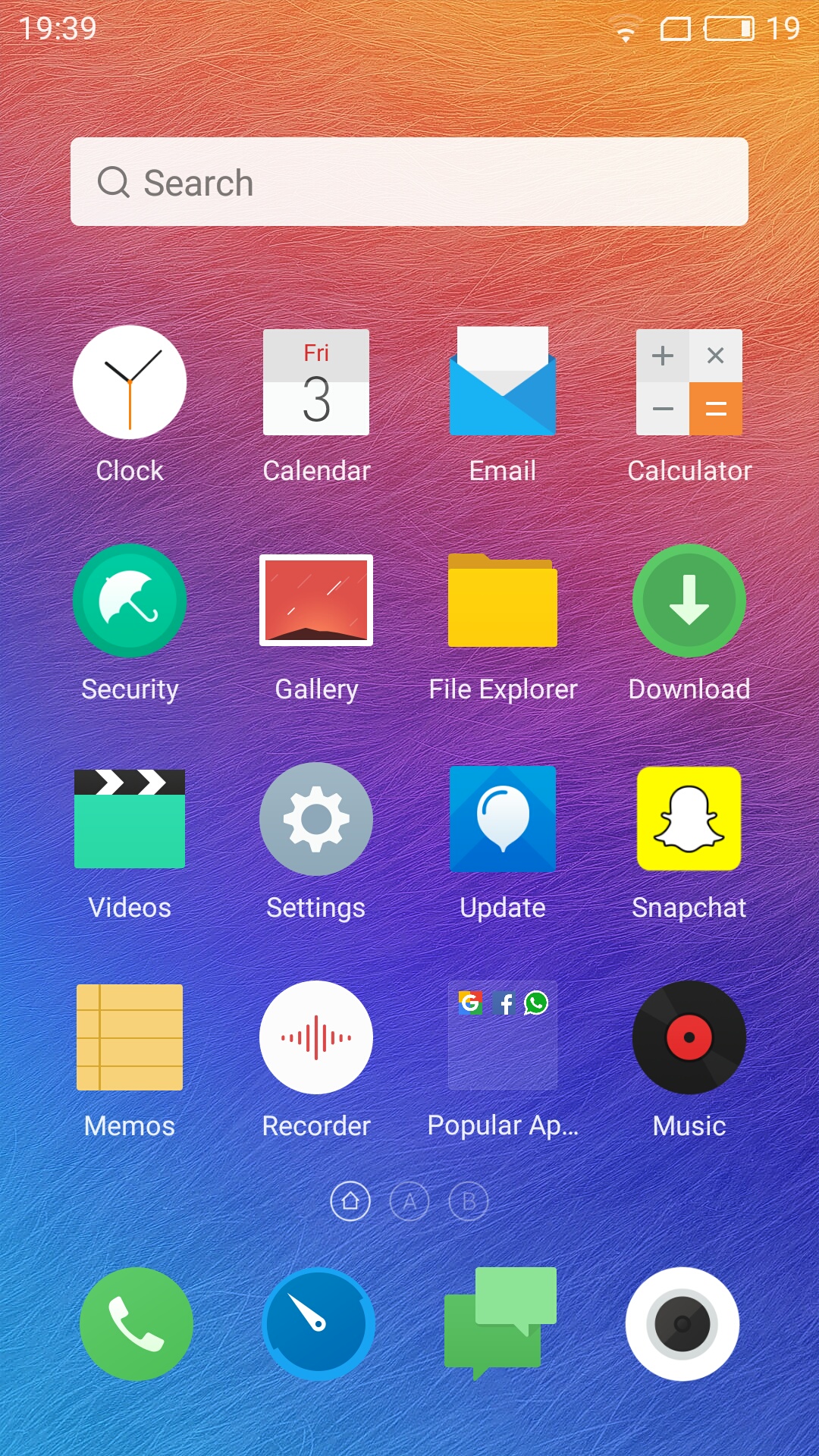This screenshot has height=1456, width=819.
Task: Launch the Videos app
Action: coord(130,819)
